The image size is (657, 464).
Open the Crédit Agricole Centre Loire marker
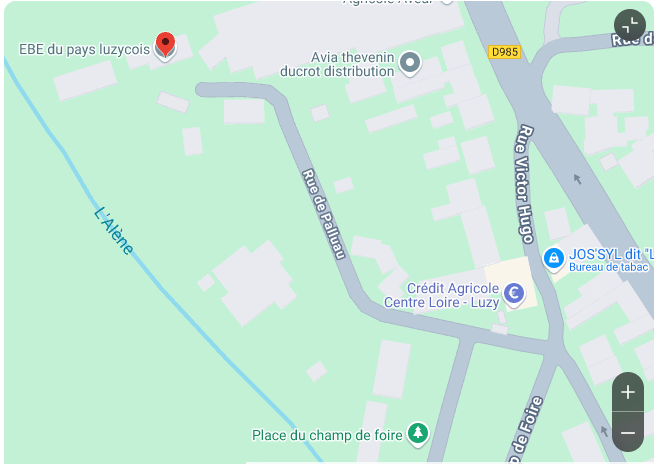tap(513, 293)
